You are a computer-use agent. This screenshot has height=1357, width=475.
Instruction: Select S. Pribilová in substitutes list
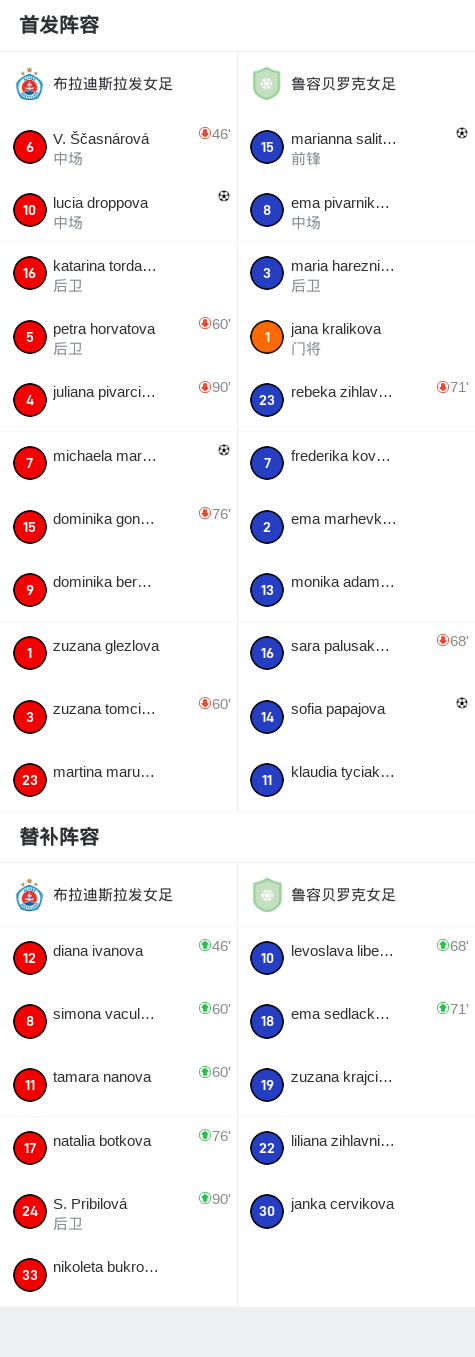118,1212
